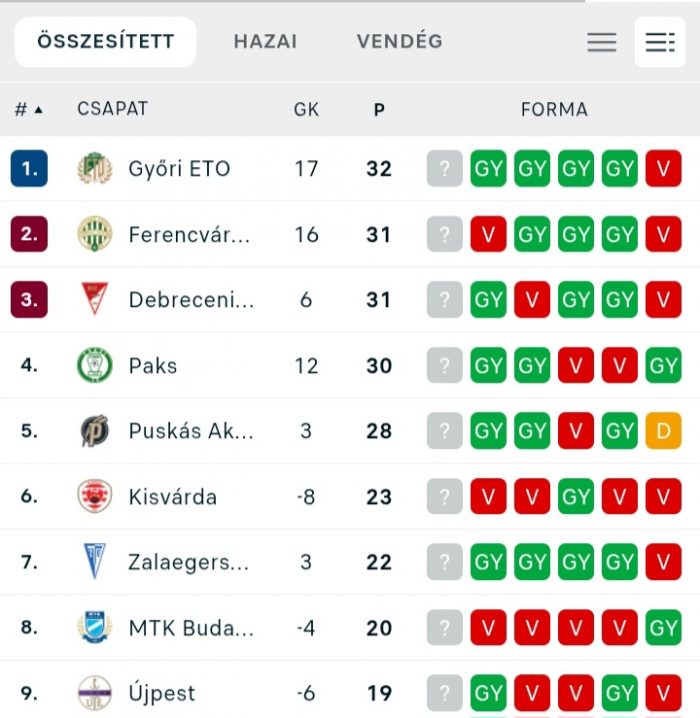700x718 pixels.
Task: Open Debreceni team row
Action: 190,300
